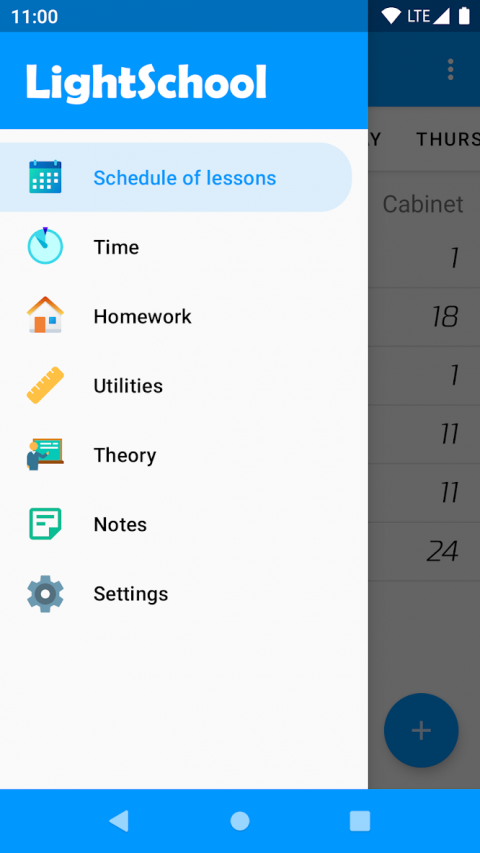Switch to the Thursday tab
480x853 pixels.
[x=448, y=139]
